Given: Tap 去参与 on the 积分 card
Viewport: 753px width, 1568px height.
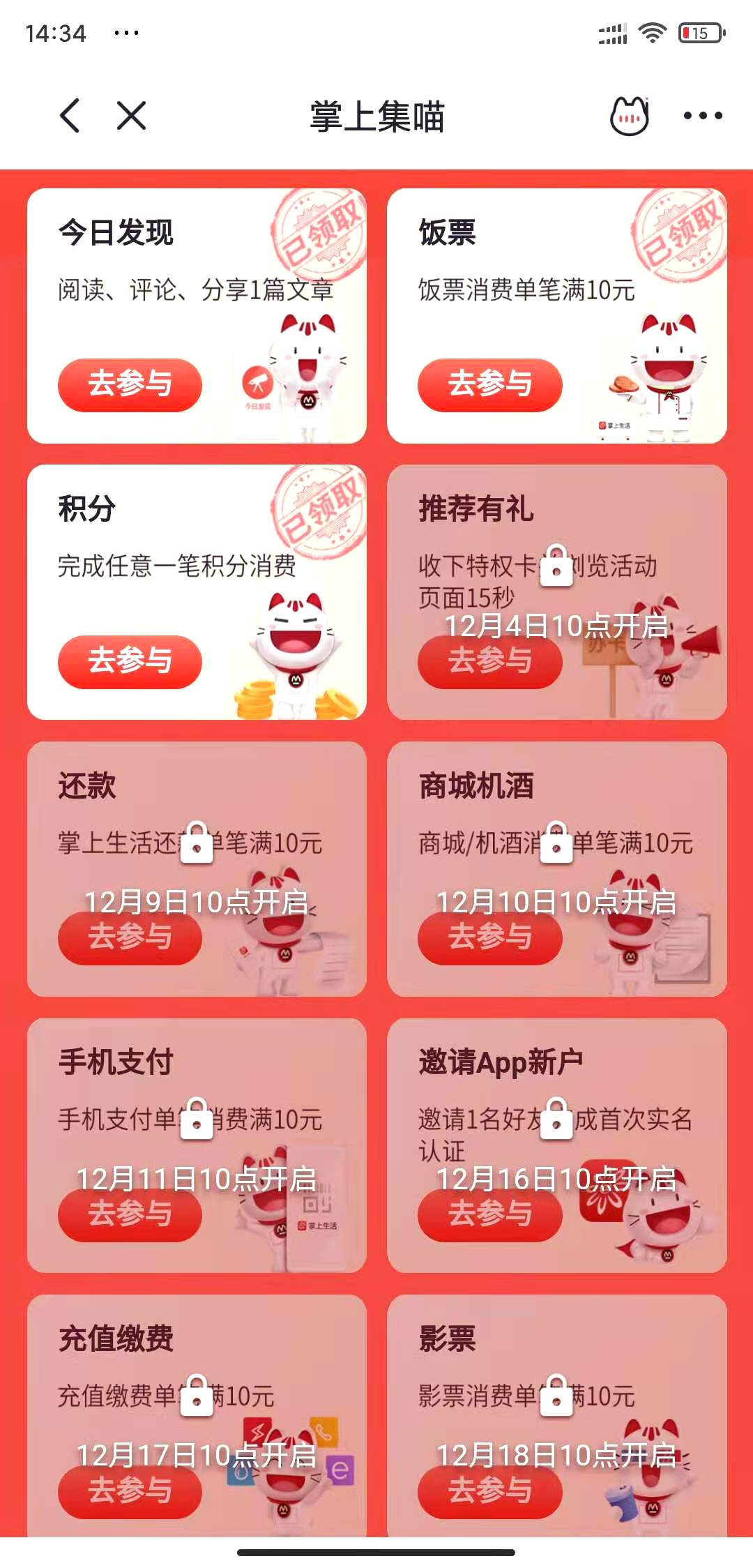Looking at the screenshot, I should (130, 661).
